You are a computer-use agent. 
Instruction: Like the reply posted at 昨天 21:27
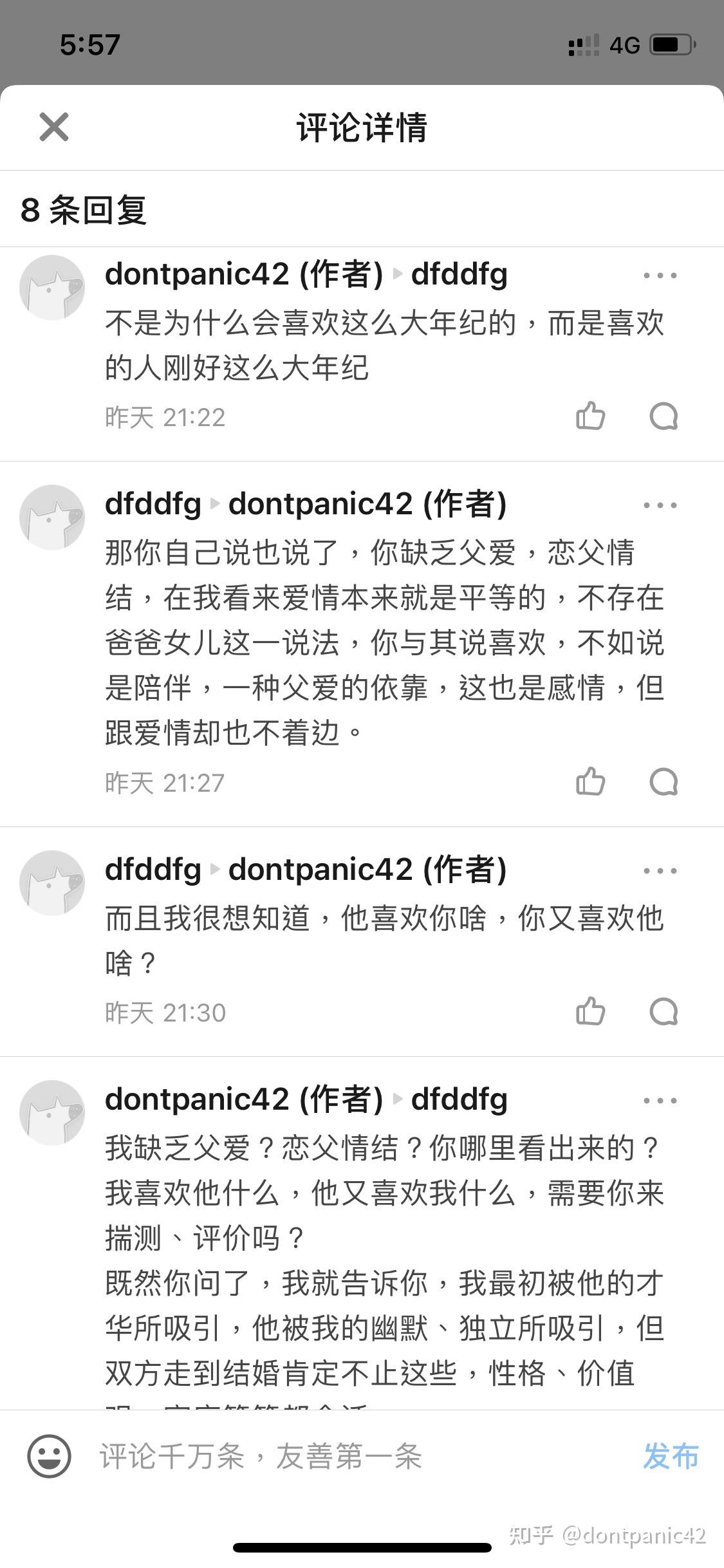point(590,781)
